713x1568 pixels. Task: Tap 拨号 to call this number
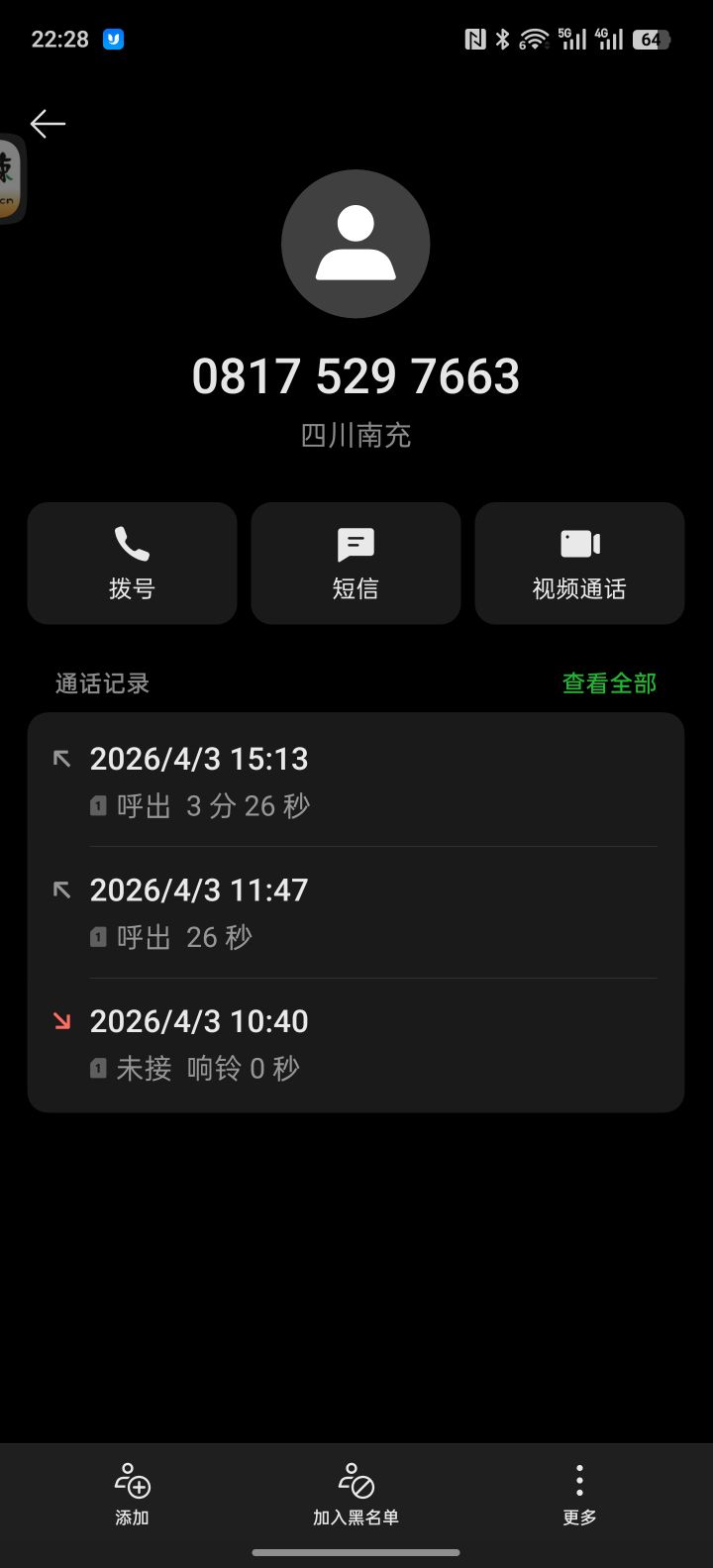[x=132, y=563]
